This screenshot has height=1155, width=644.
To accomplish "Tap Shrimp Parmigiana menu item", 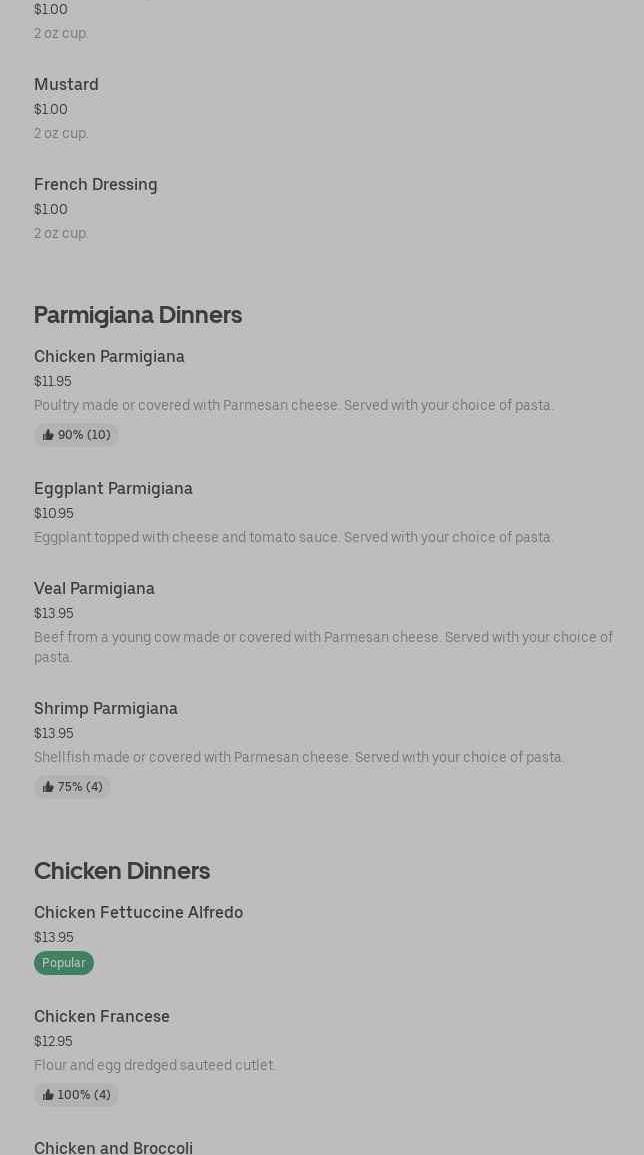I will point(106,709).
